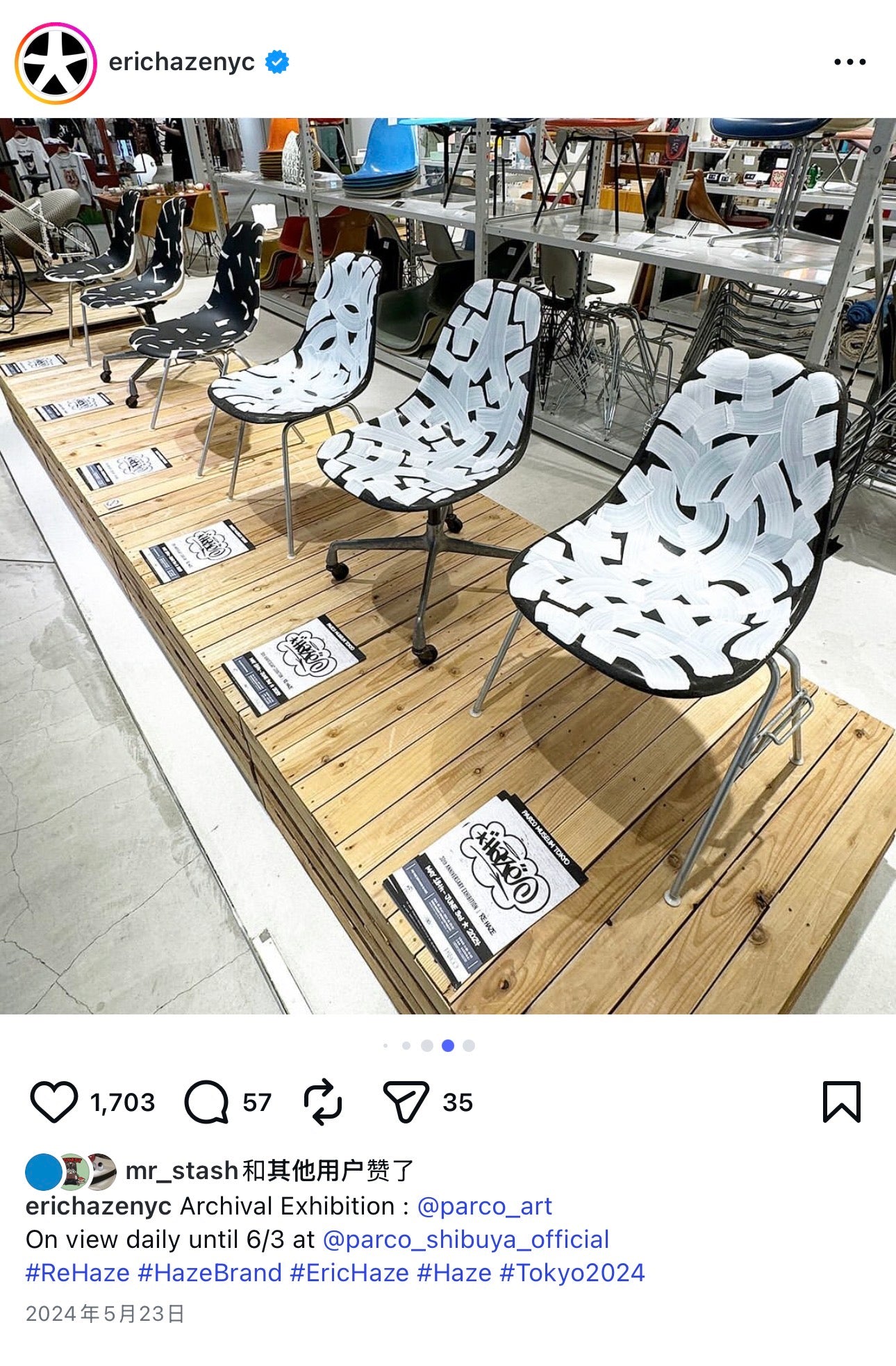896x1366 pixels.
Task: View the #Haze hashtag
Action: [454, 1272]
